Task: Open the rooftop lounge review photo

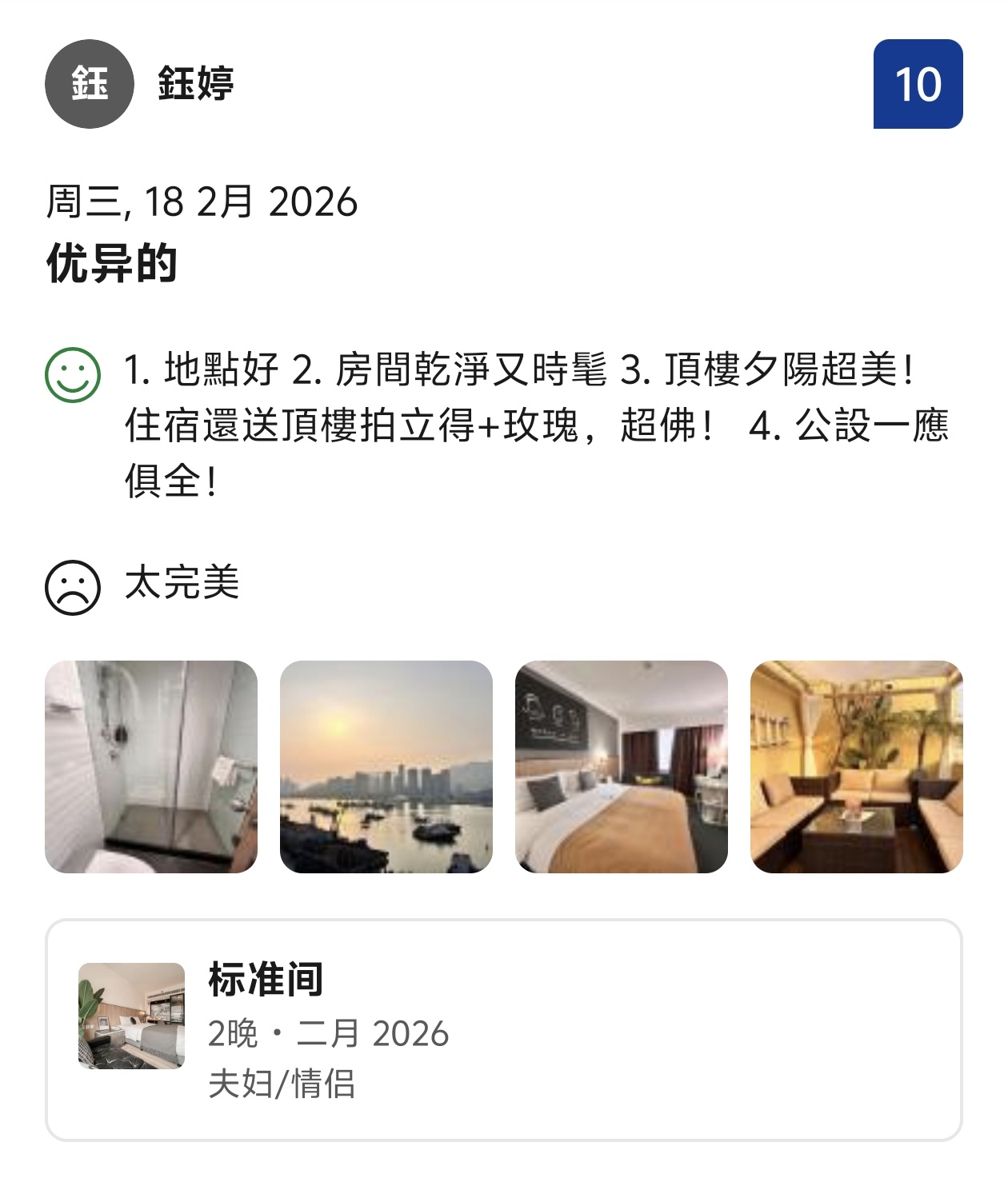Action: tap(856, 766)
